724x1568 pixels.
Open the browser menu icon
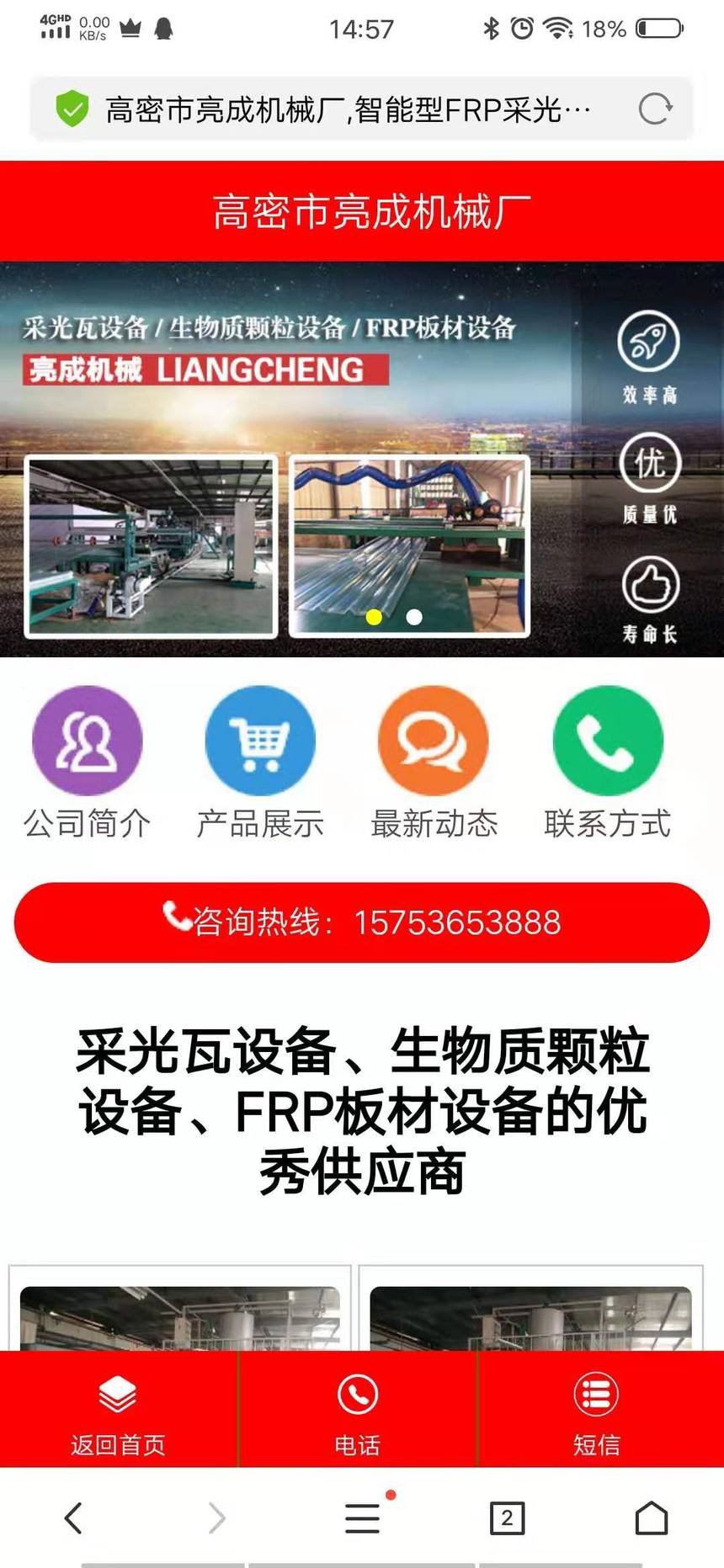[363, 1518]
